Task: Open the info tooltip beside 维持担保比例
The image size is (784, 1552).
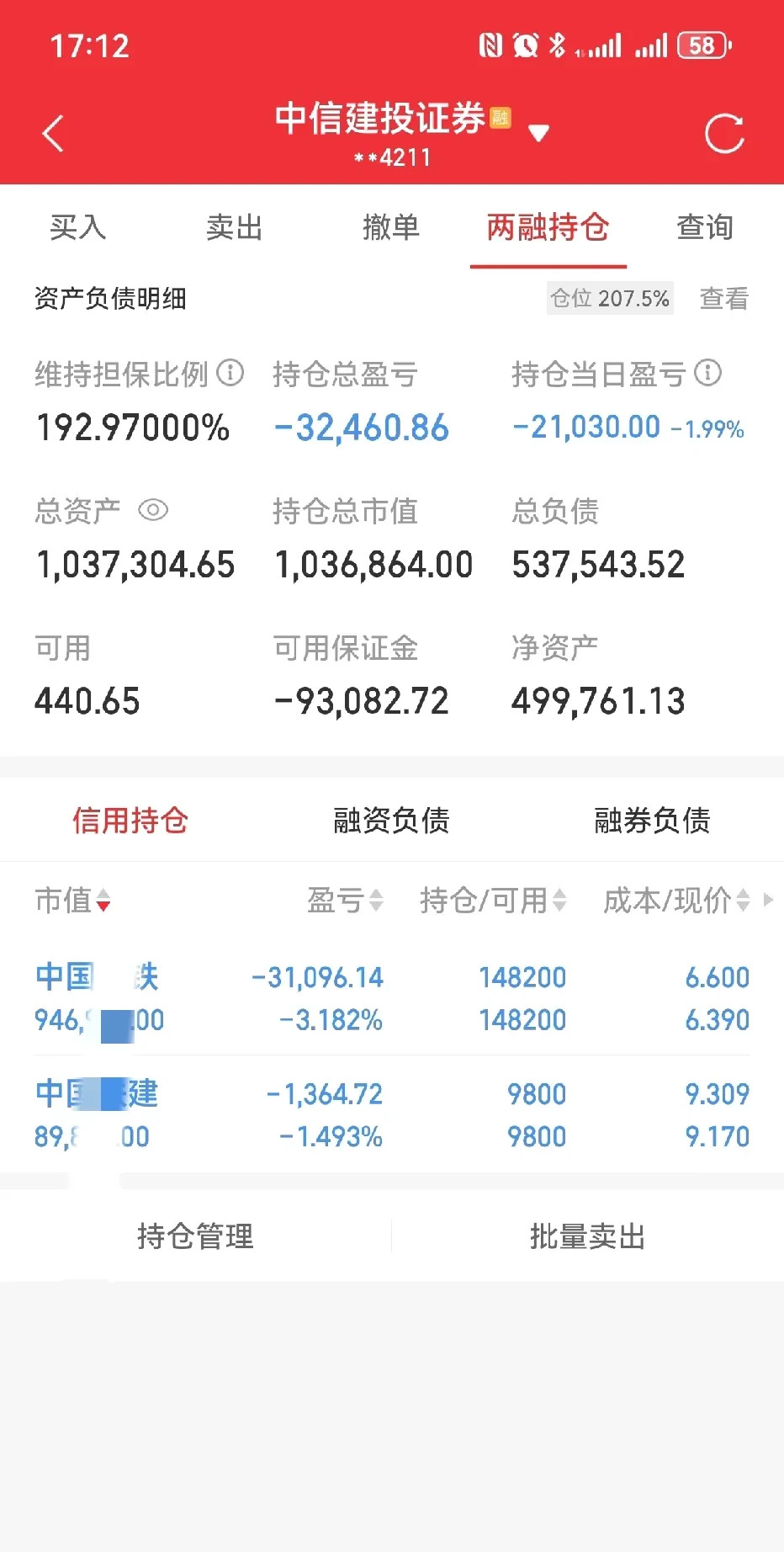Action: [x=229, y=373]
